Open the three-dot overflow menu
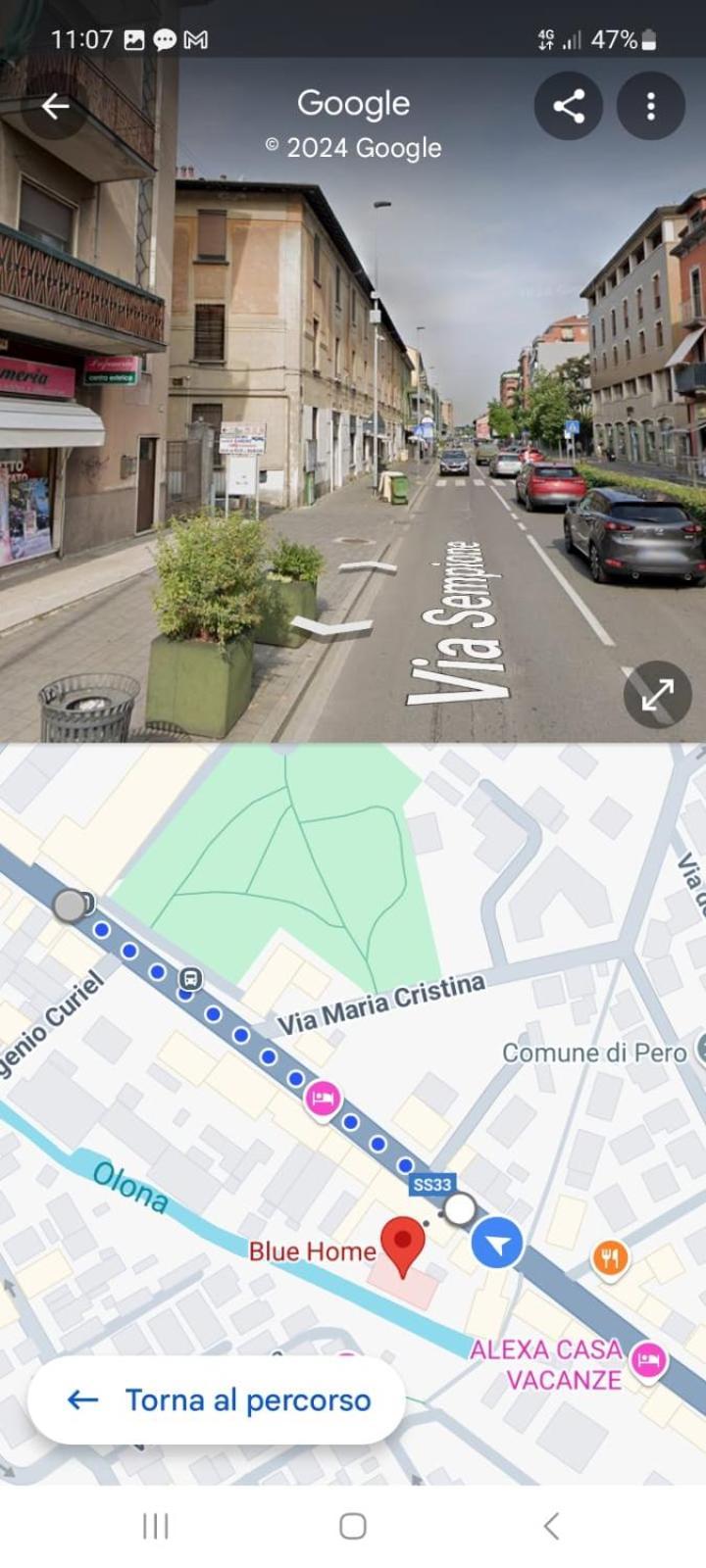 tap(650, 106)
